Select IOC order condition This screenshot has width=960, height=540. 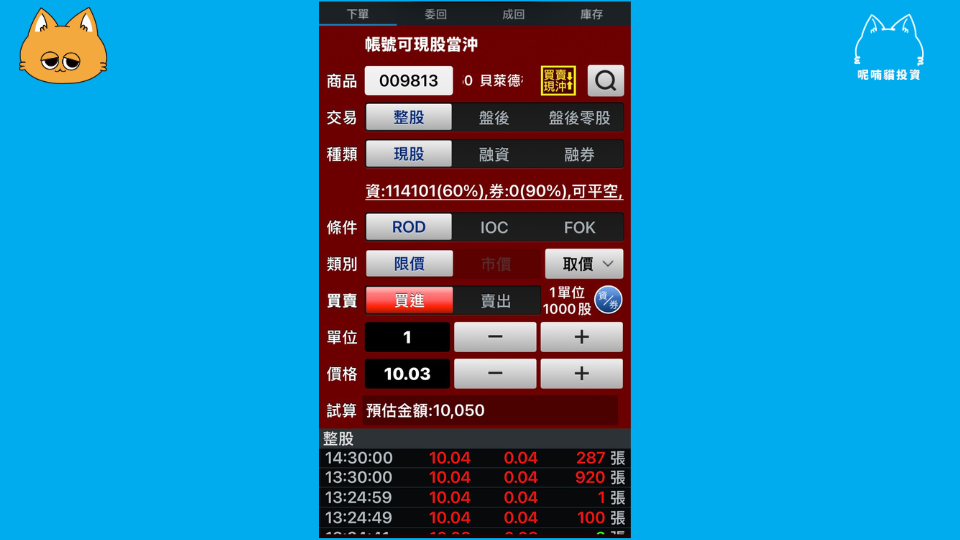pyautogui.click(x=494, y=227)
